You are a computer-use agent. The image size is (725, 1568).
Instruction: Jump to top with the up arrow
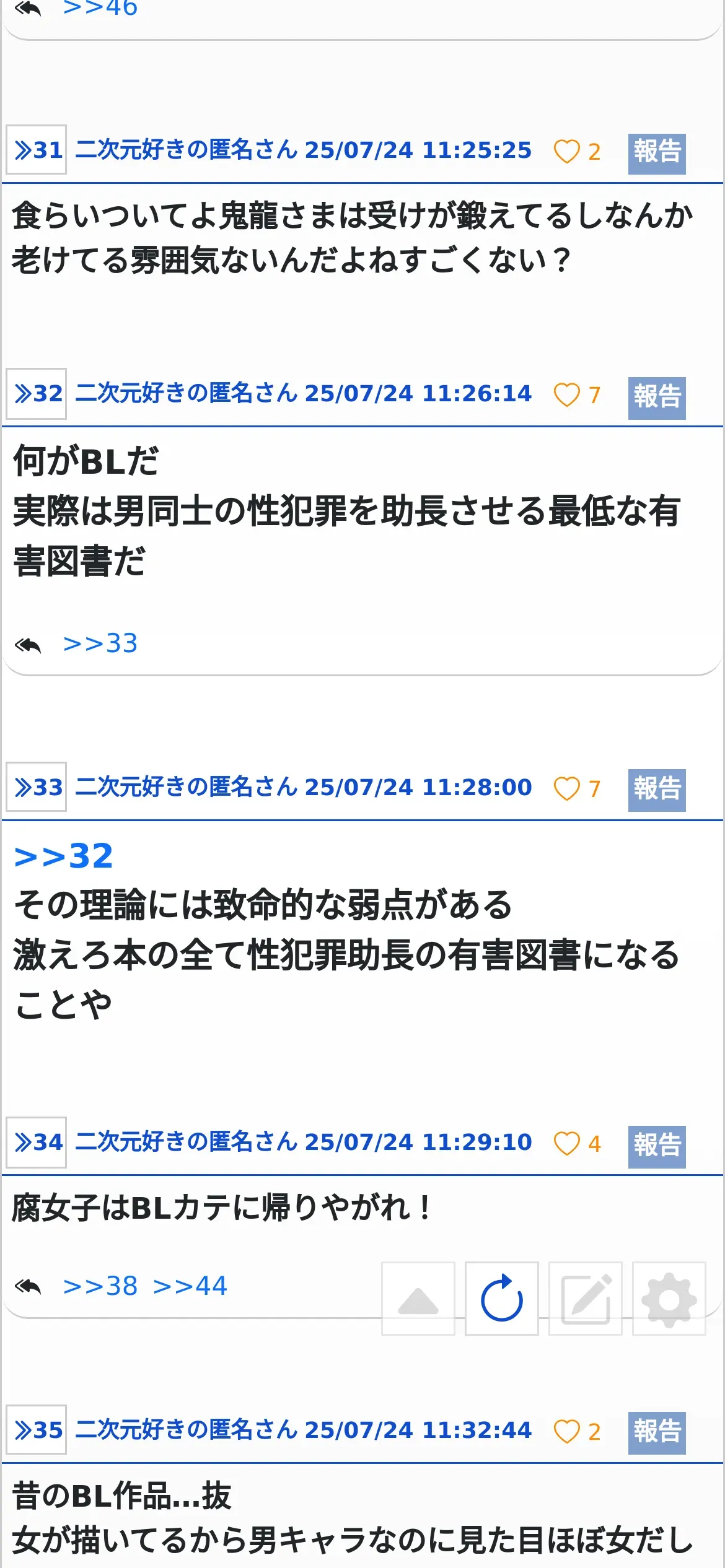[x=418, y=1299]
